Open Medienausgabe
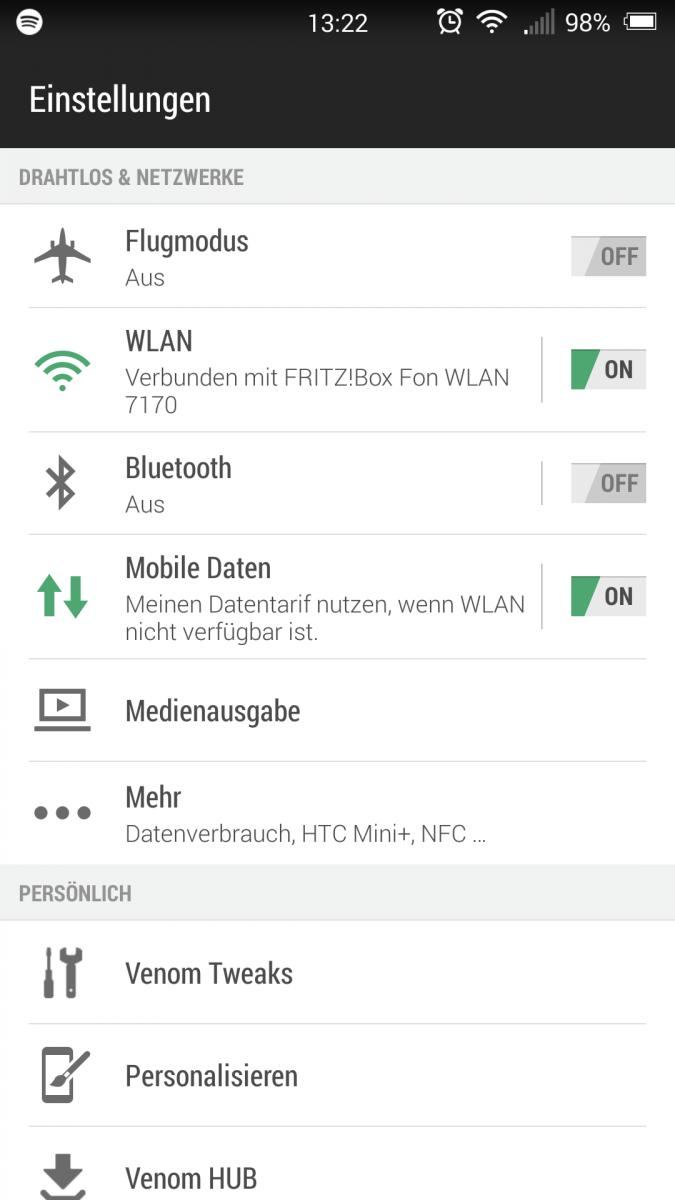The height and width of the screenshot is (1200, 675). pos(337,711)
